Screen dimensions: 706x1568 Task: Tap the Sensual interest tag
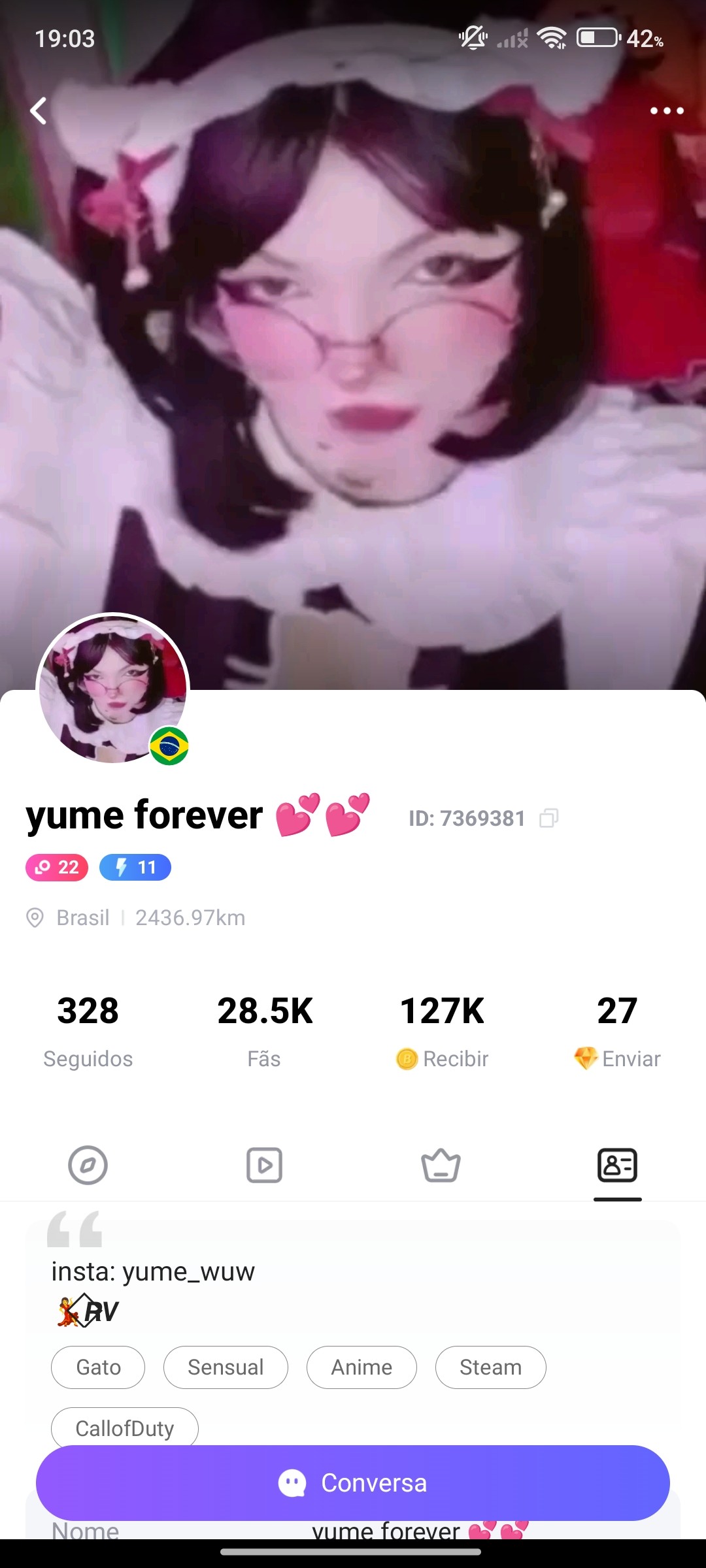tap(226, 1367)
